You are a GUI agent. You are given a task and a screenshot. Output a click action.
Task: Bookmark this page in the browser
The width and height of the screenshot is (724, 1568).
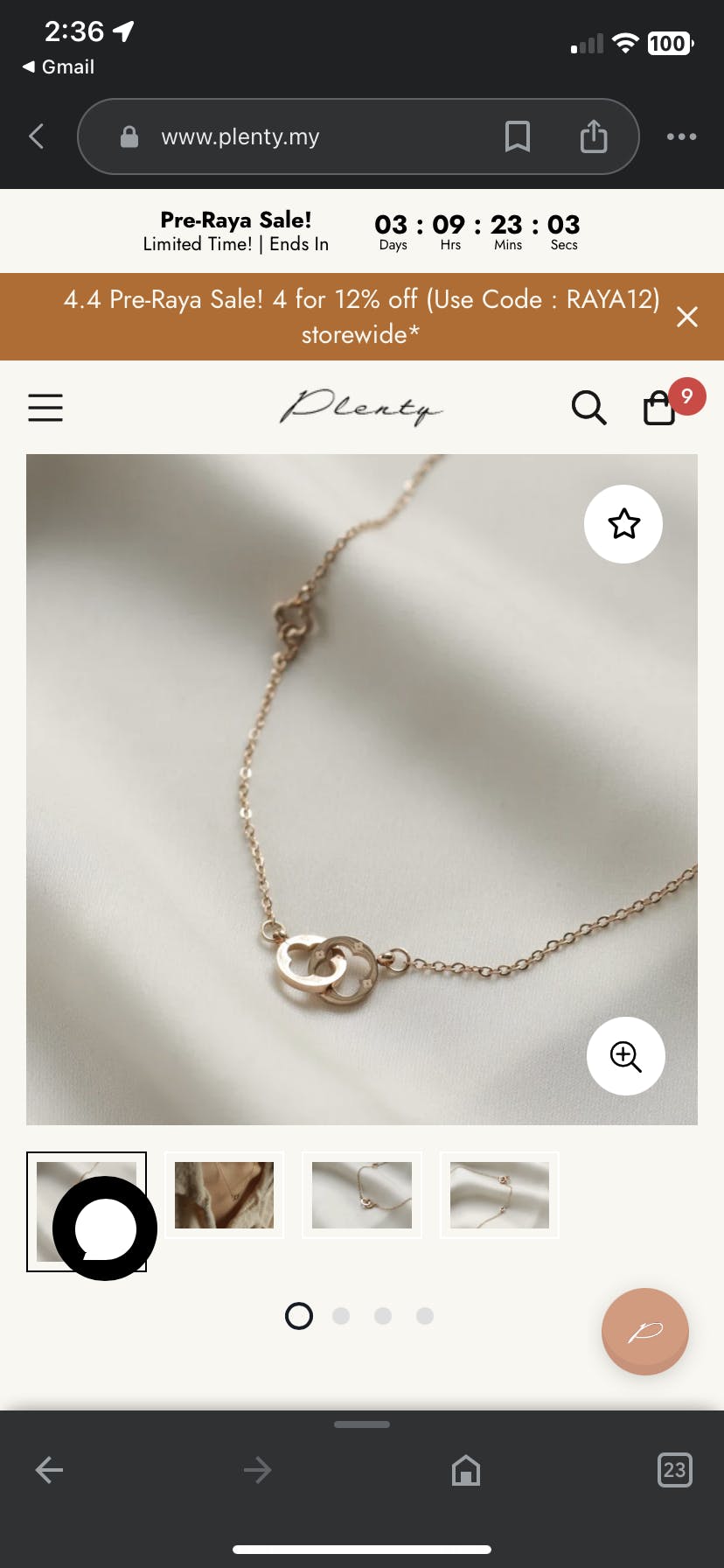[517, 136]
